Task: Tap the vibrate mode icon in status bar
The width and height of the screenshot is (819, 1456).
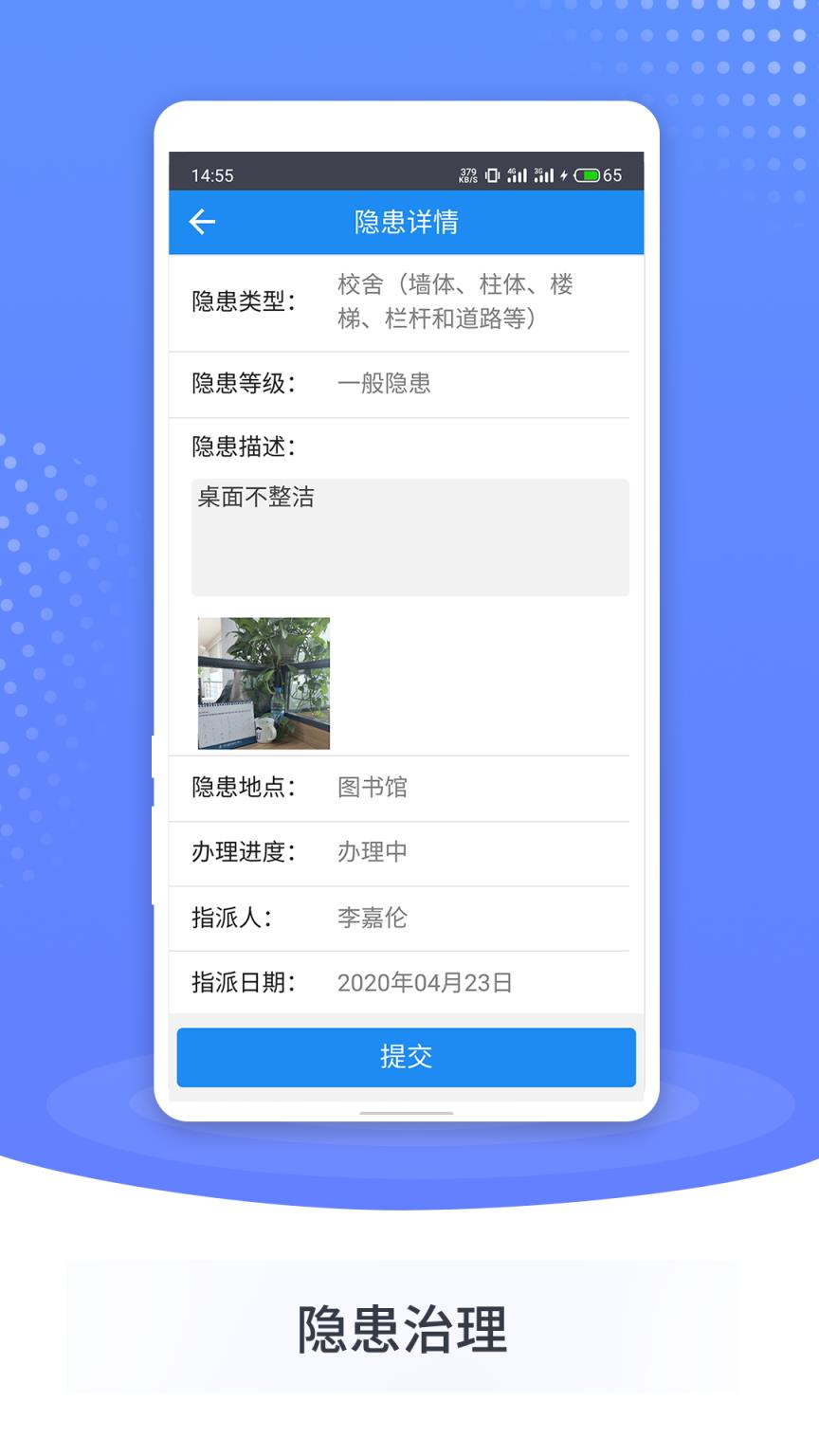Action: pyautogui.click(x=491, y=175)
